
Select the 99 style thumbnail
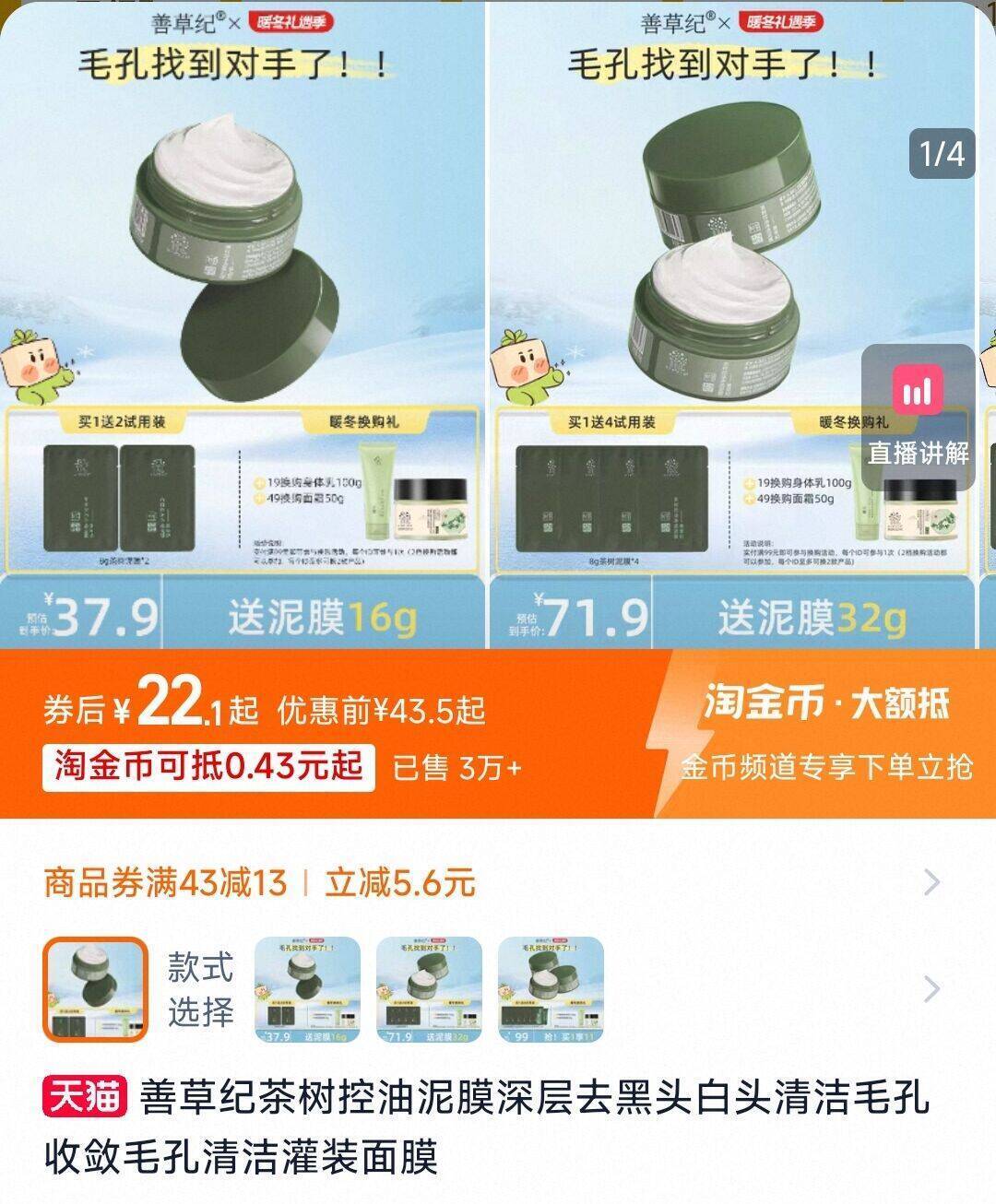click(x=551, y=990)
